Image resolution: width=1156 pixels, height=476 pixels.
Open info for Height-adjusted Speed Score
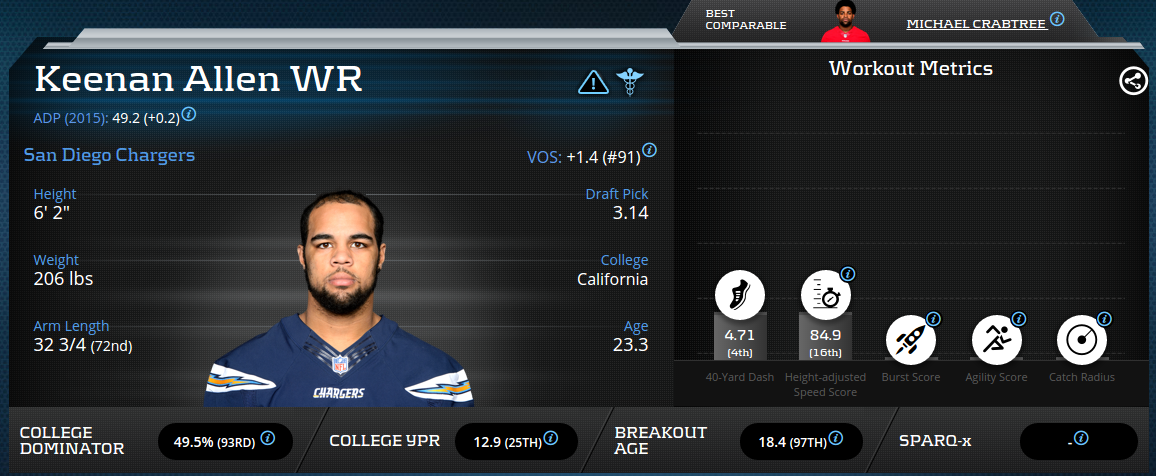(848, 274)
